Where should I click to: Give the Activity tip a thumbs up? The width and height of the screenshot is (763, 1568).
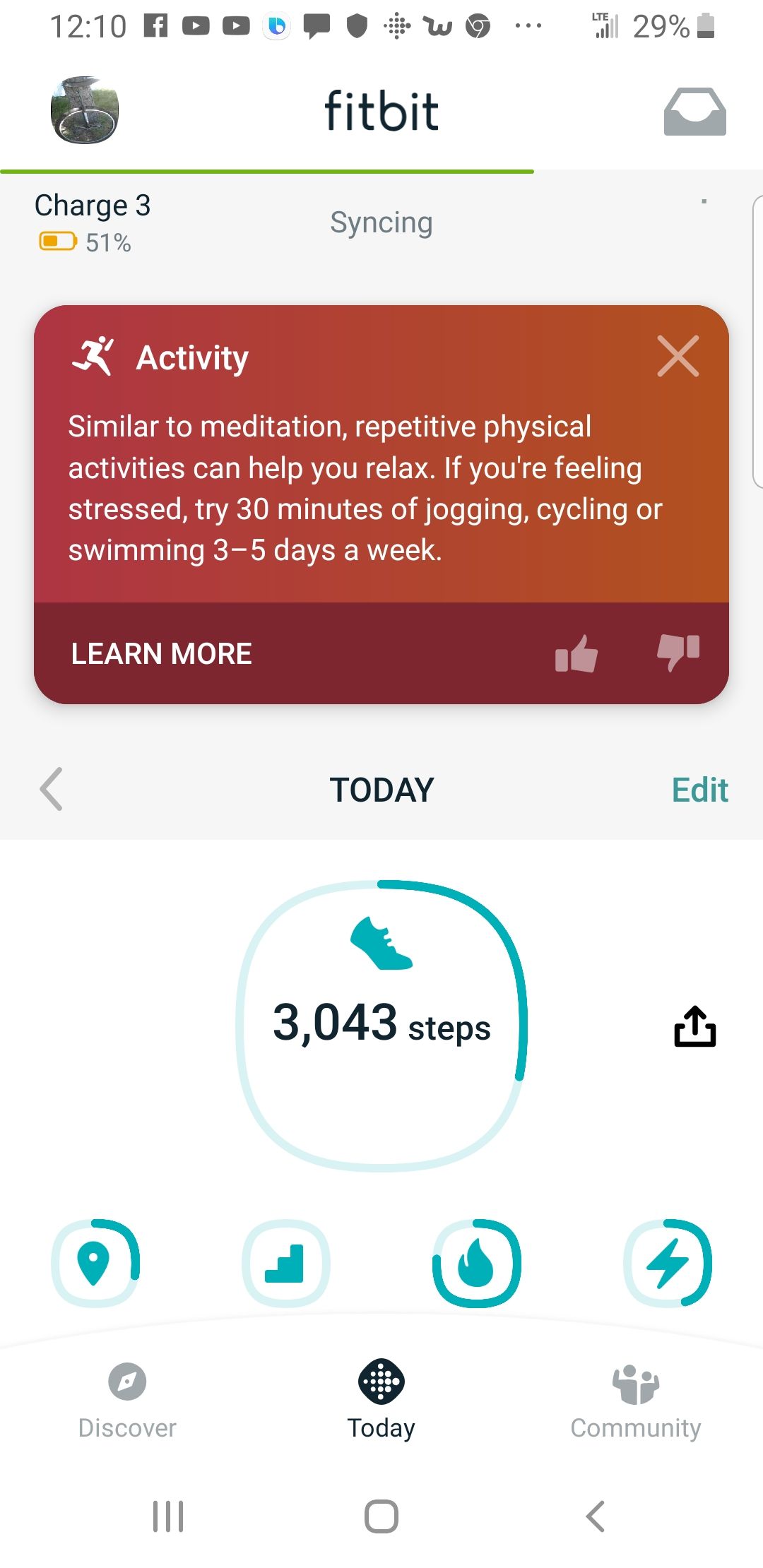click(576, 653)
